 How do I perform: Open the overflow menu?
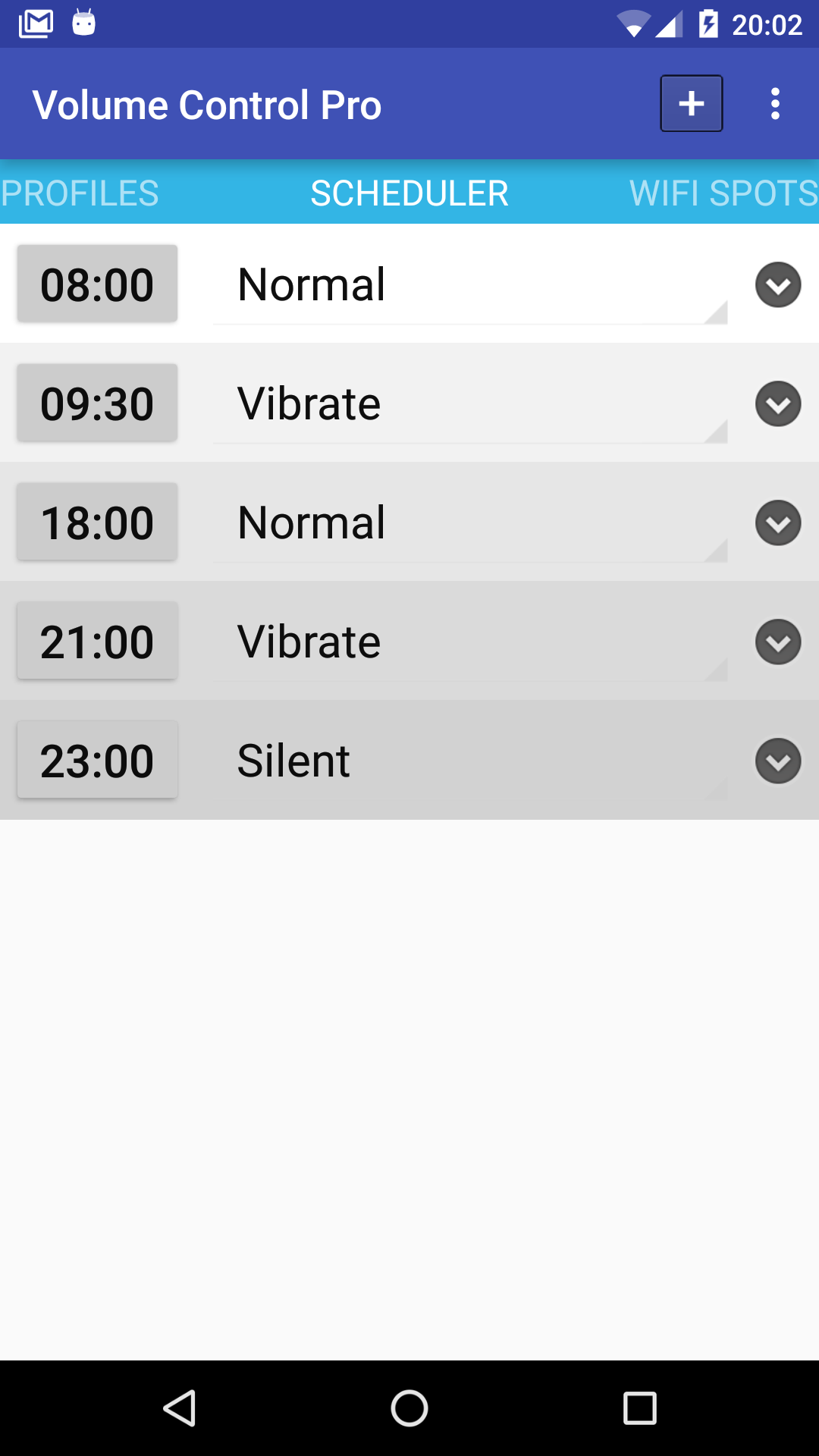[x=775, y=104]
